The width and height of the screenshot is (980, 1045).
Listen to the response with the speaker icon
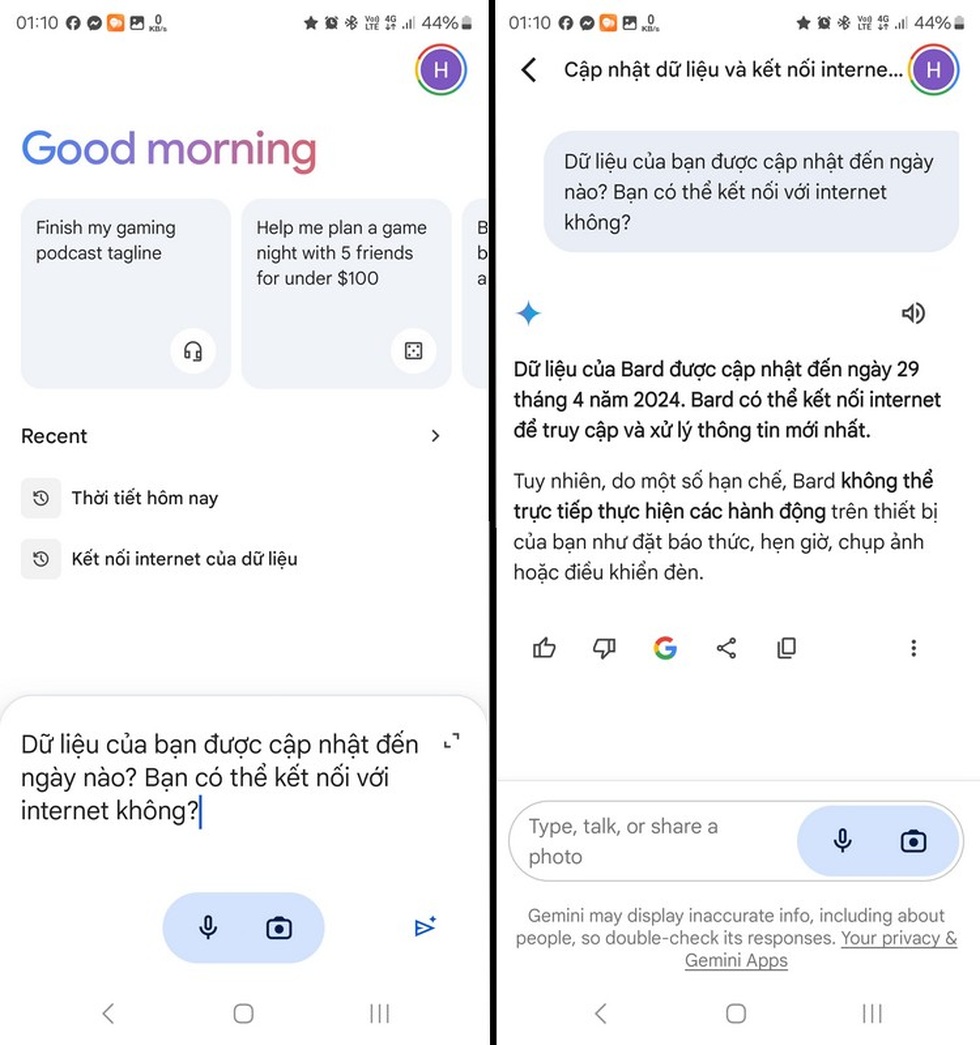point(912,314)
